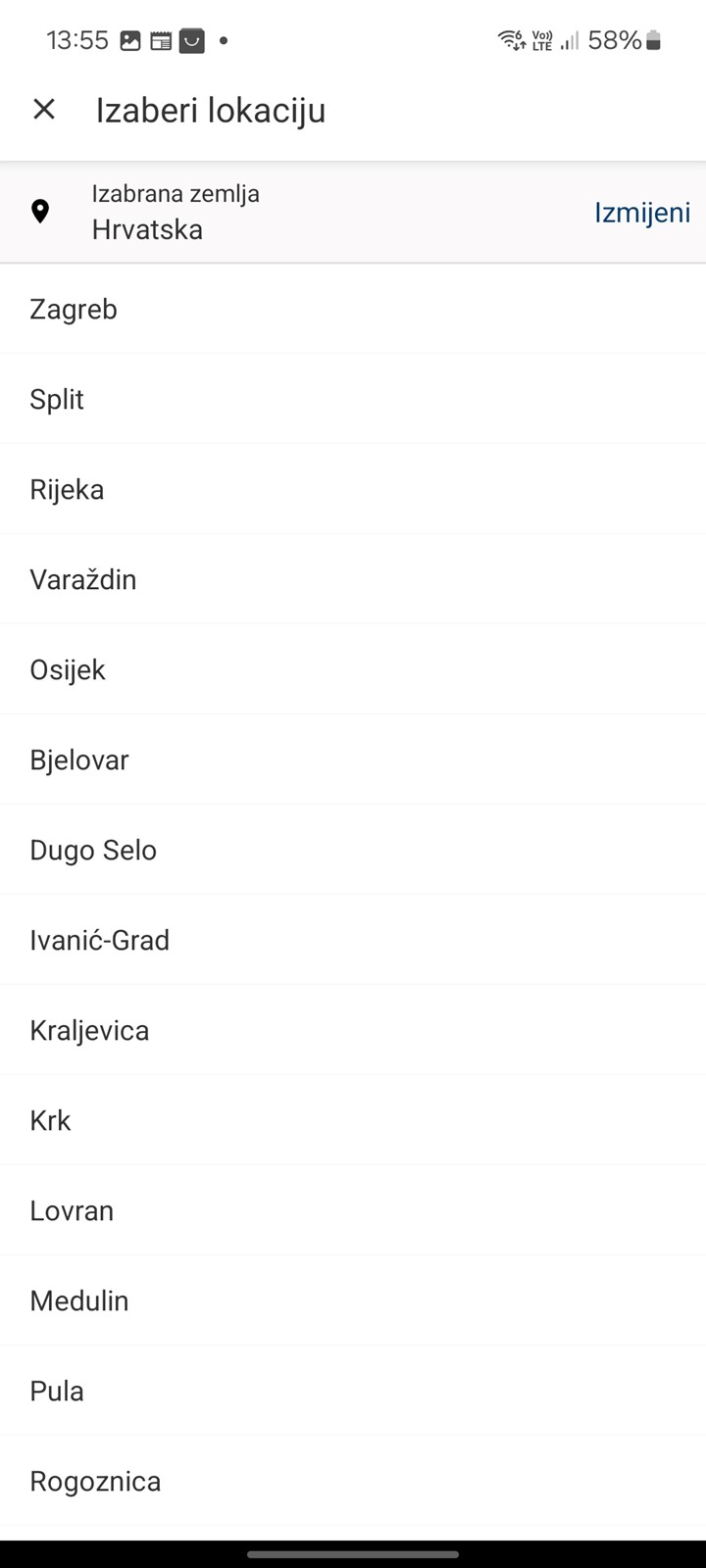Tap Lovran in the city list
The height and width of the screenshot is (1568, 706).
(x=353, y=1210)
